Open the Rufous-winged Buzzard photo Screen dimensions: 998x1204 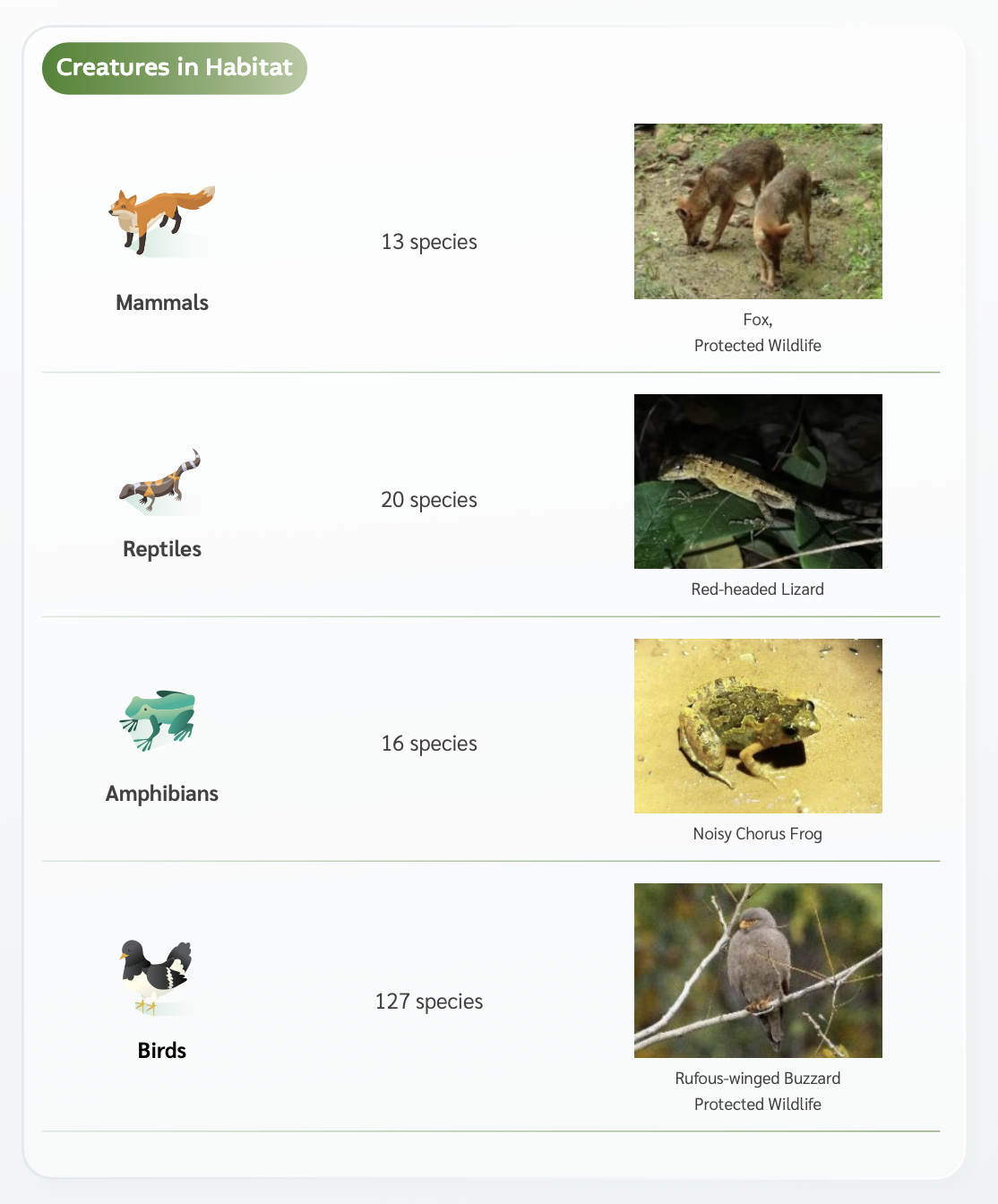point(758,970)
